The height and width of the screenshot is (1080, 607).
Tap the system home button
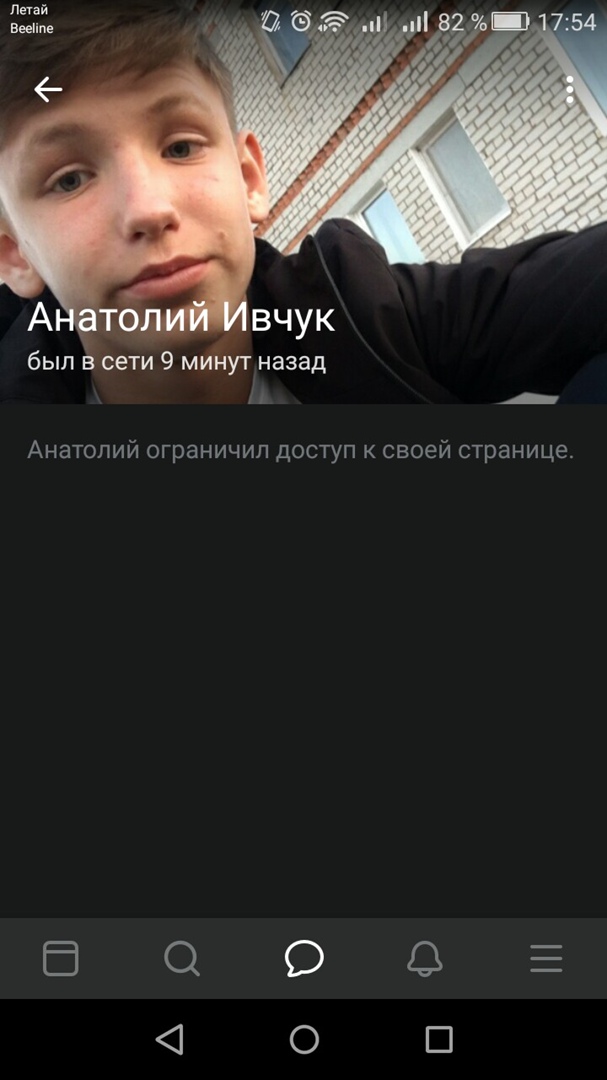point(304,1039)
